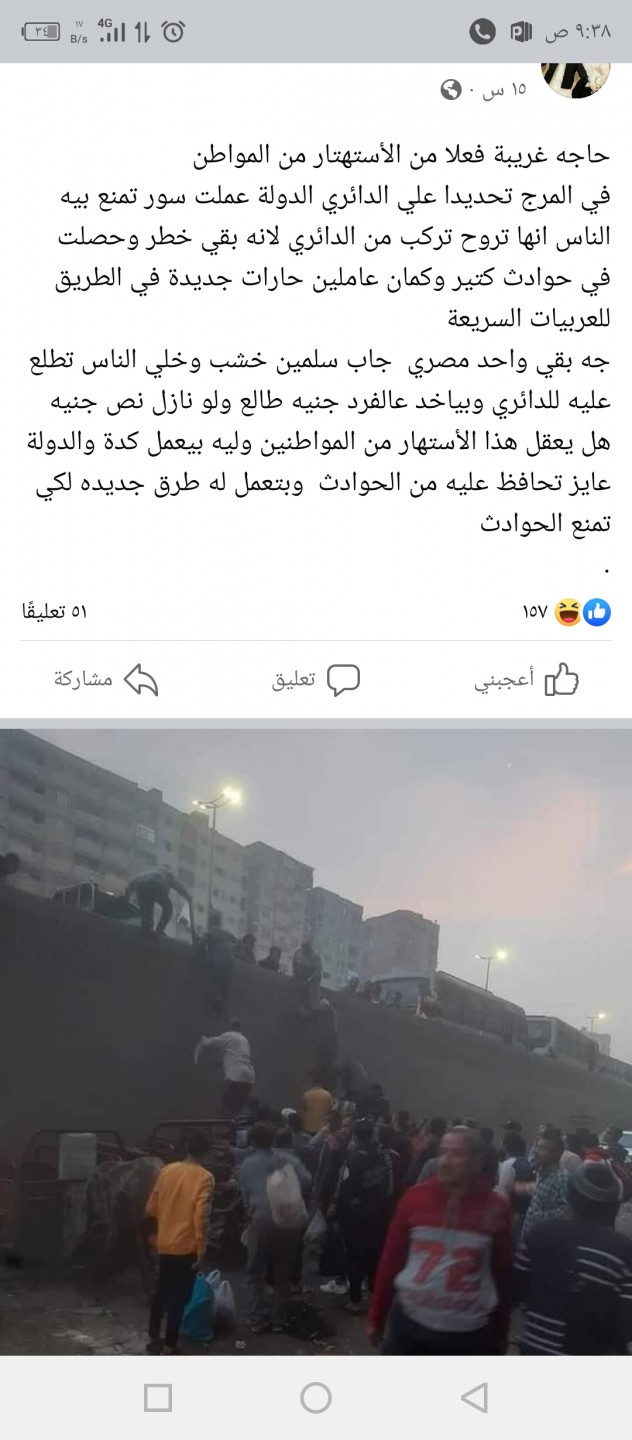
Task: Share the post via مشاركة
Action: click(106, 680)
